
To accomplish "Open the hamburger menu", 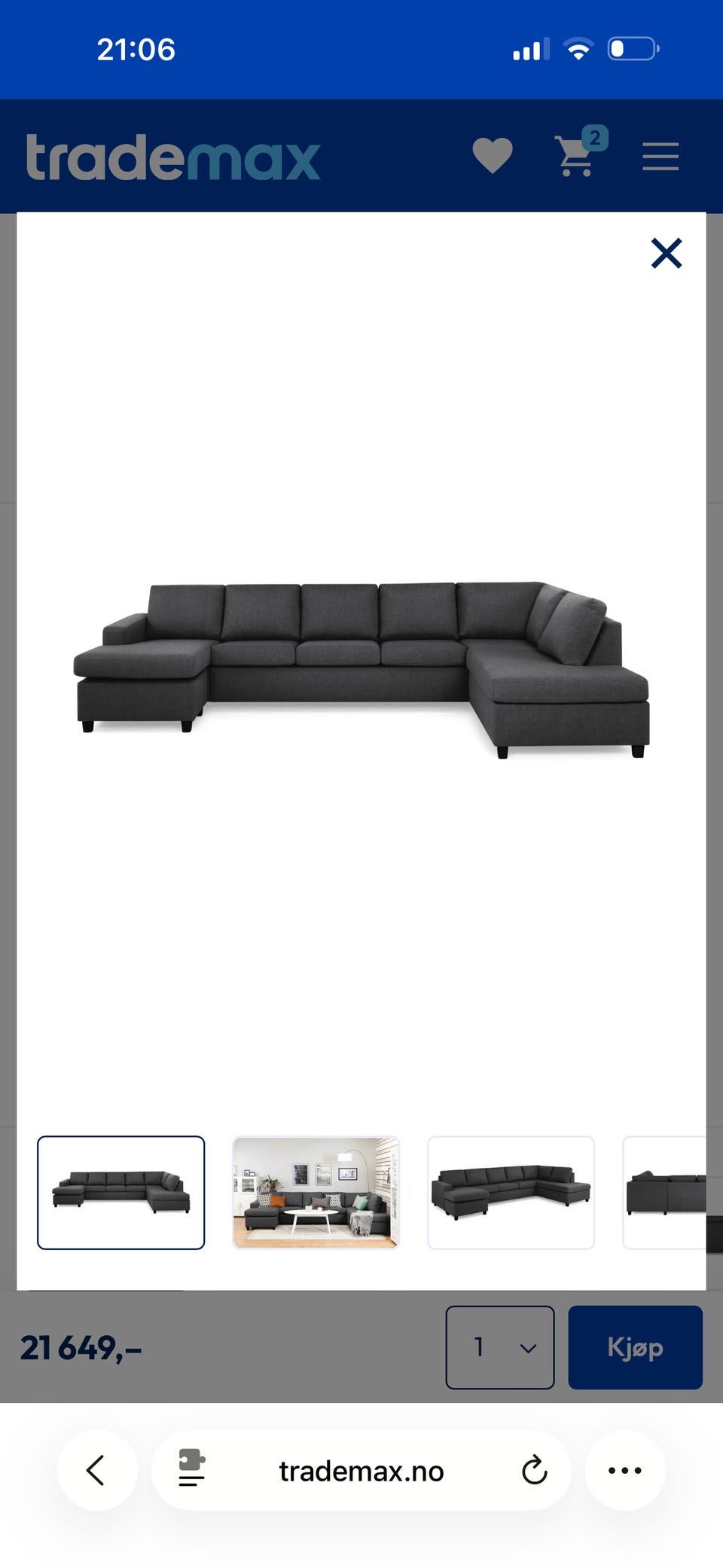I will pos(660,156).
